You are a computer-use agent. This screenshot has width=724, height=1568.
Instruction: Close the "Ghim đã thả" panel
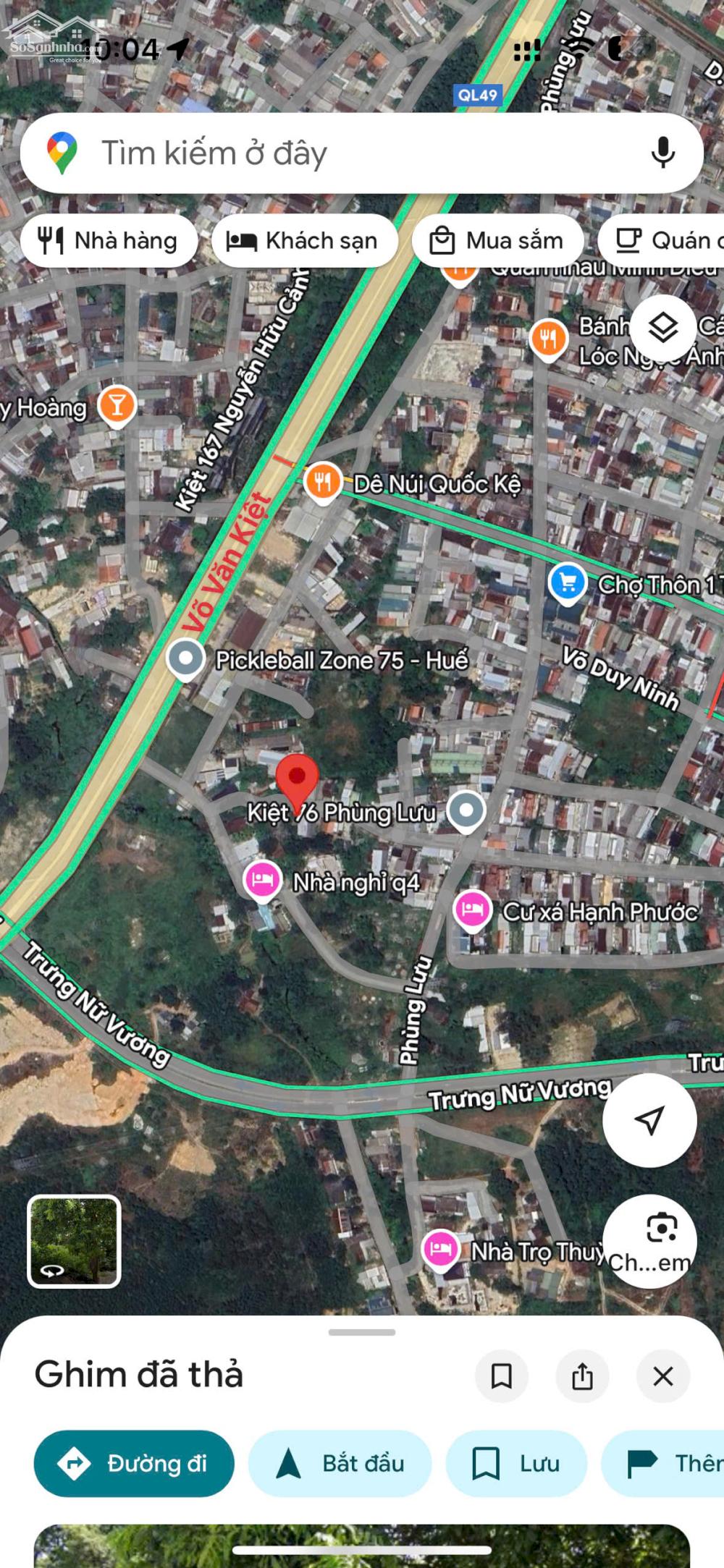pos(662,1376)
